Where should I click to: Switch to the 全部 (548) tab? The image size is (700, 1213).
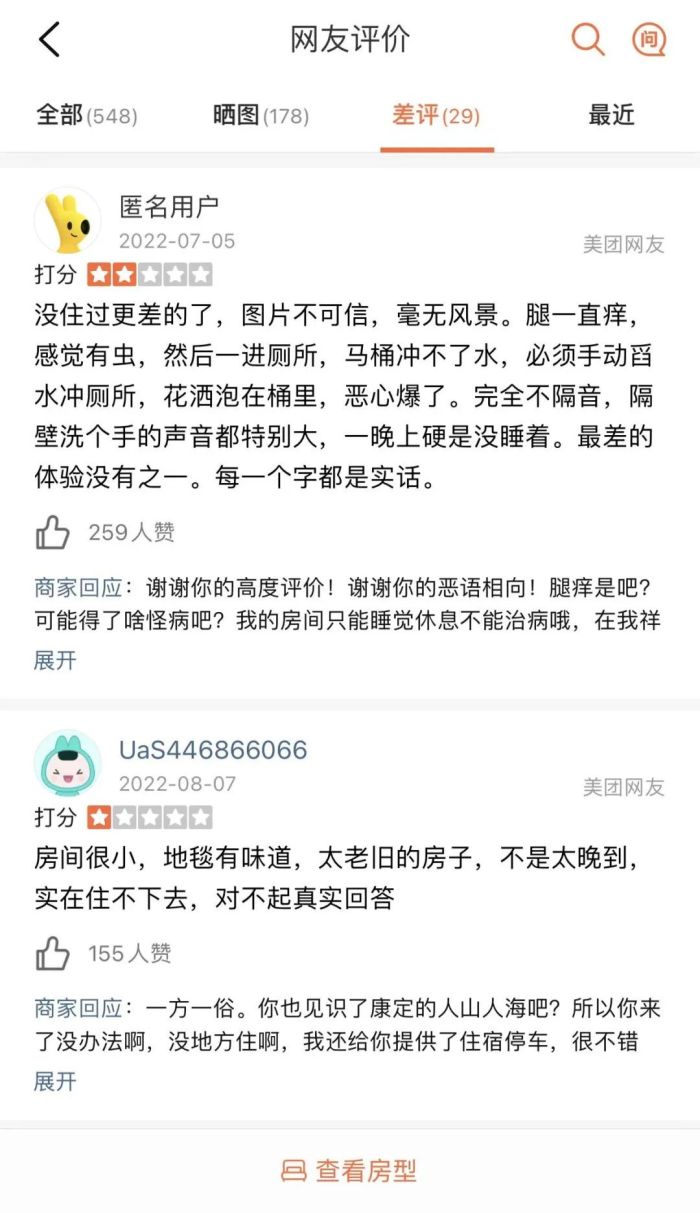pyautogui.click(x=86, y=115)
